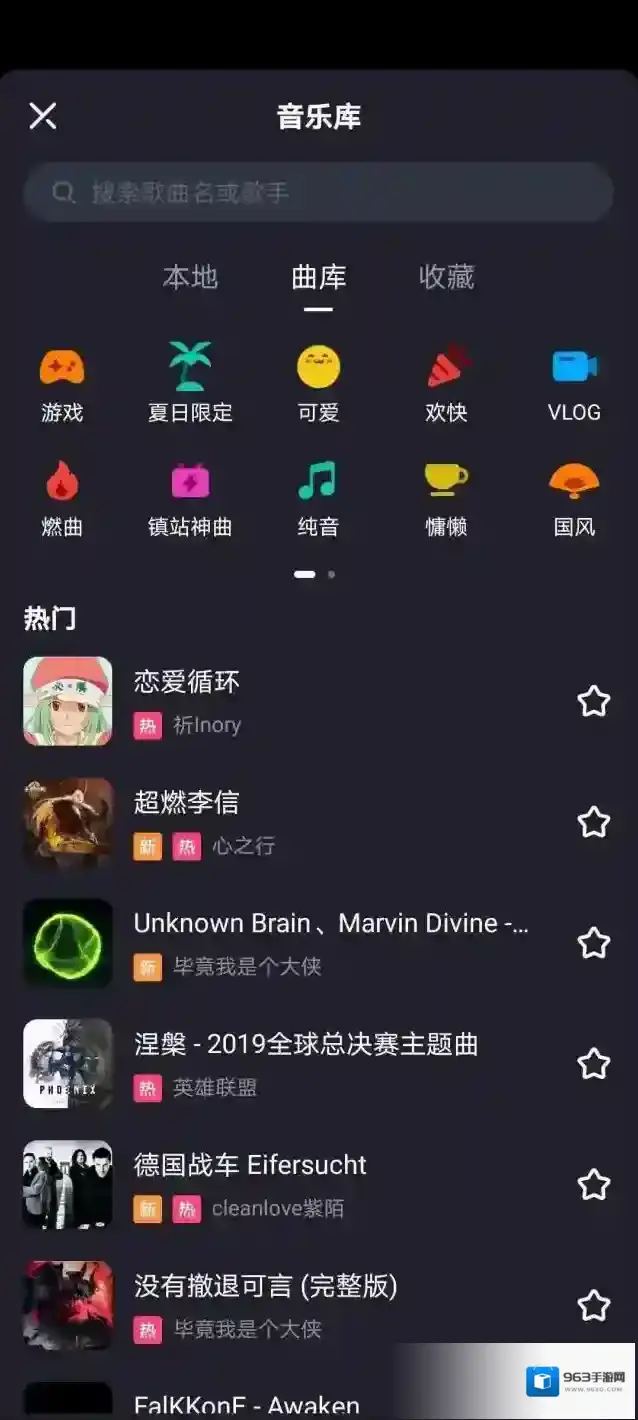Select the 镇站神曲 category
The image size is (638, 1420).
point(190,498)
